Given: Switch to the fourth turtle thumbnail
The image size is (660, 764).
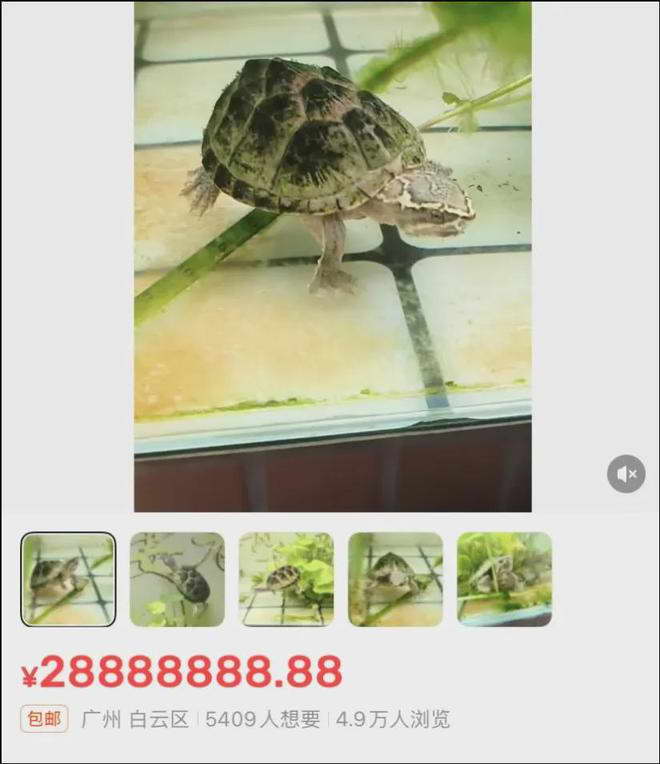Looking at the screenshot, I should 396,579.
